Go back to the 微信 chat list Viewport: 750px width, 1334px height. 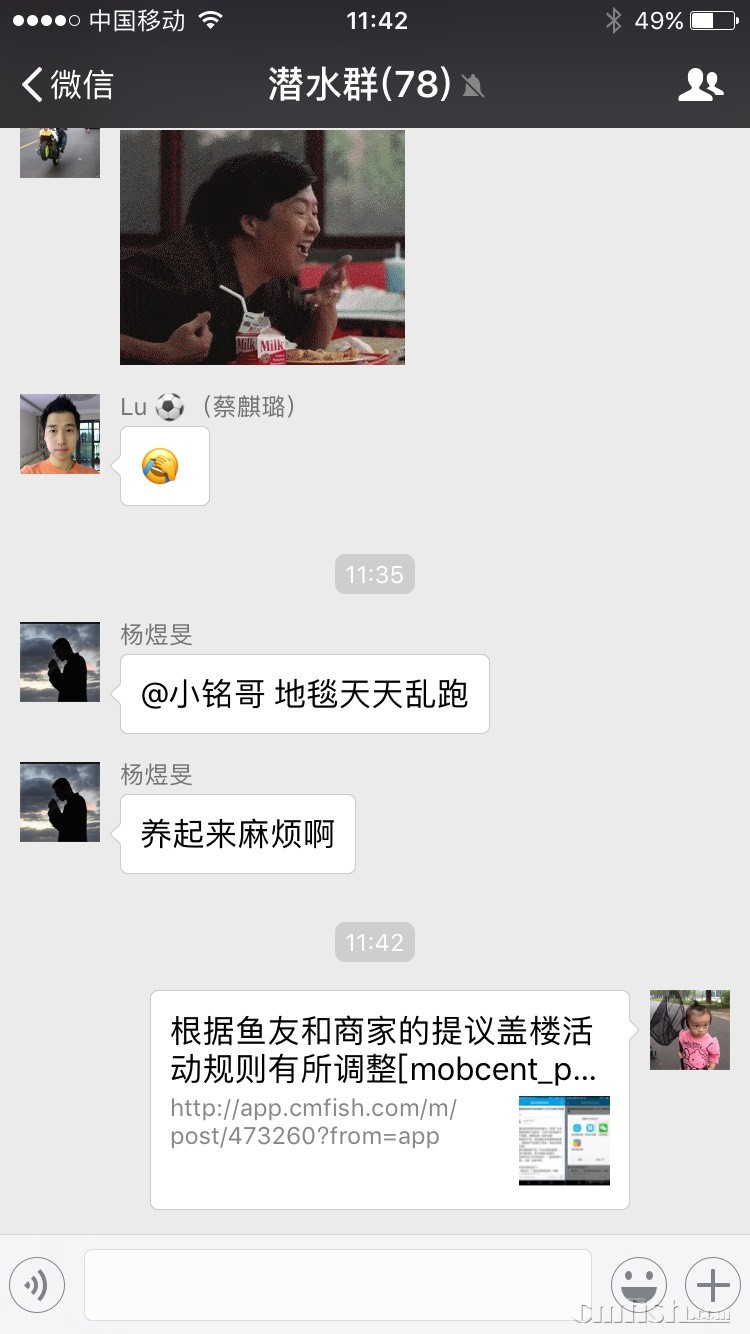tap(68, 85)
